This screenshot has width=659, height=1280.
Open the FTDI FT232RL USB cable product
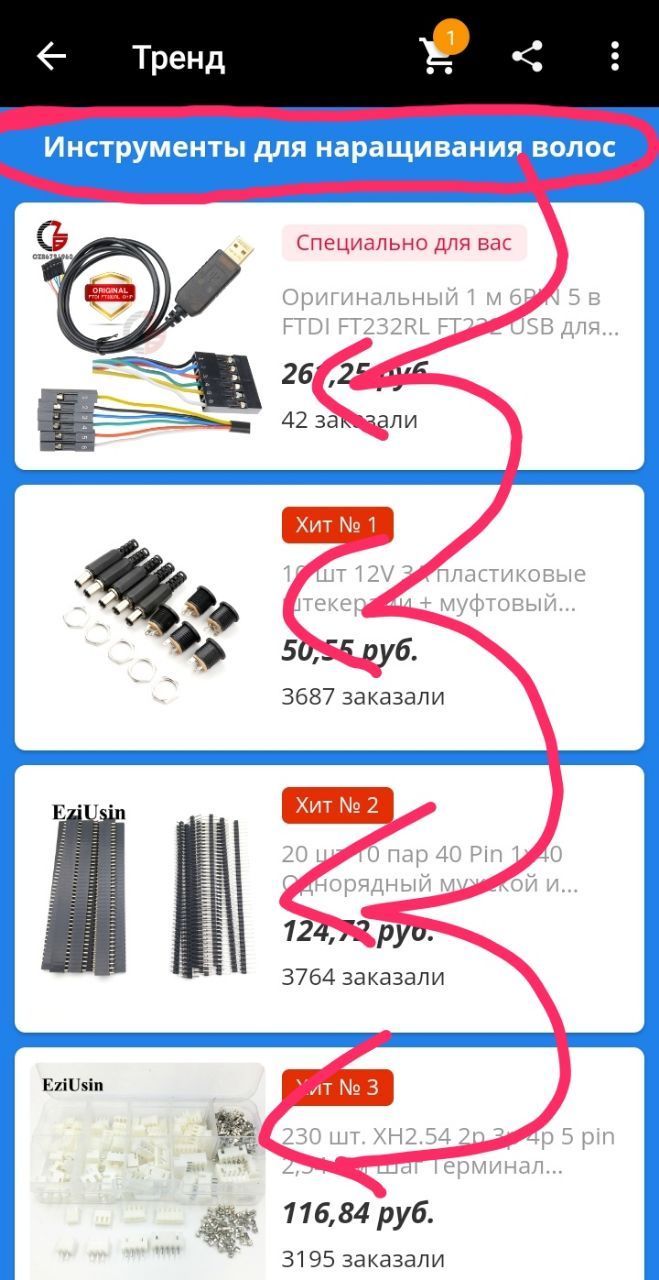pos(329,336)
